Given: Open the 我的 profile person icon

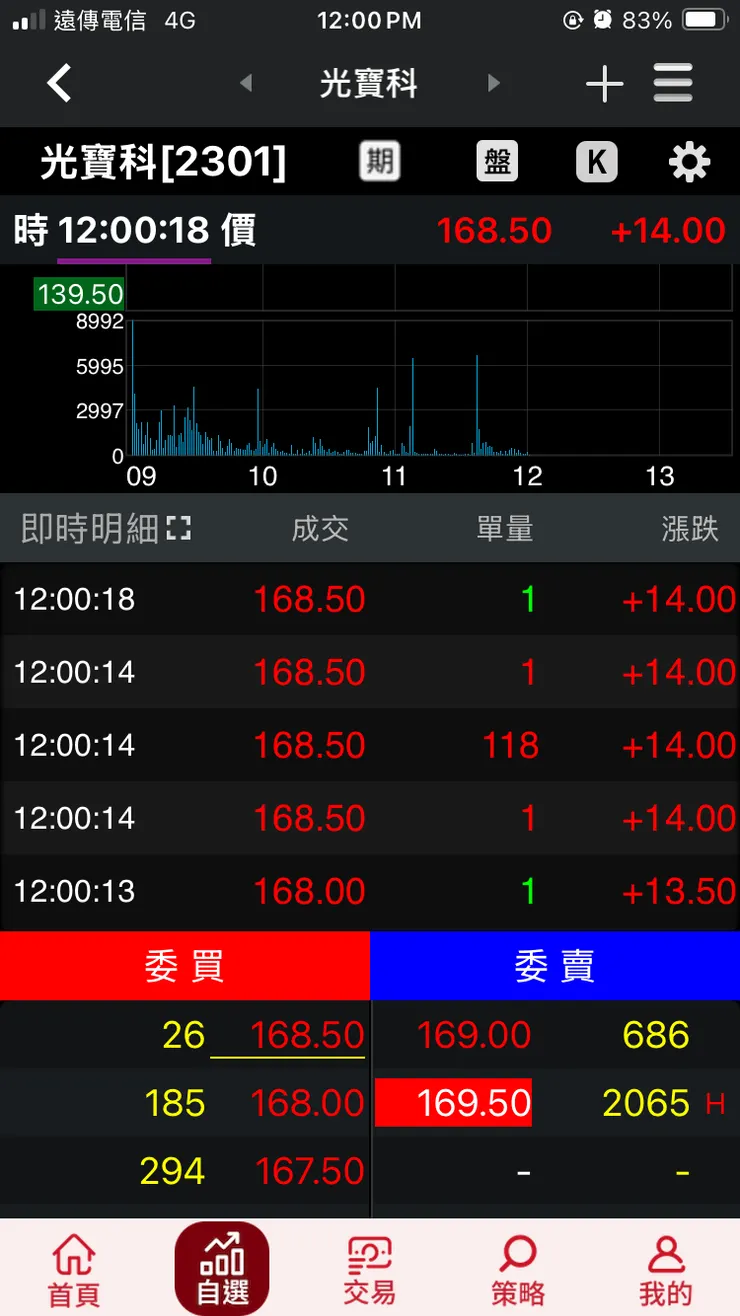Looking at the screenshot, I should click(x=665, y=1266).
